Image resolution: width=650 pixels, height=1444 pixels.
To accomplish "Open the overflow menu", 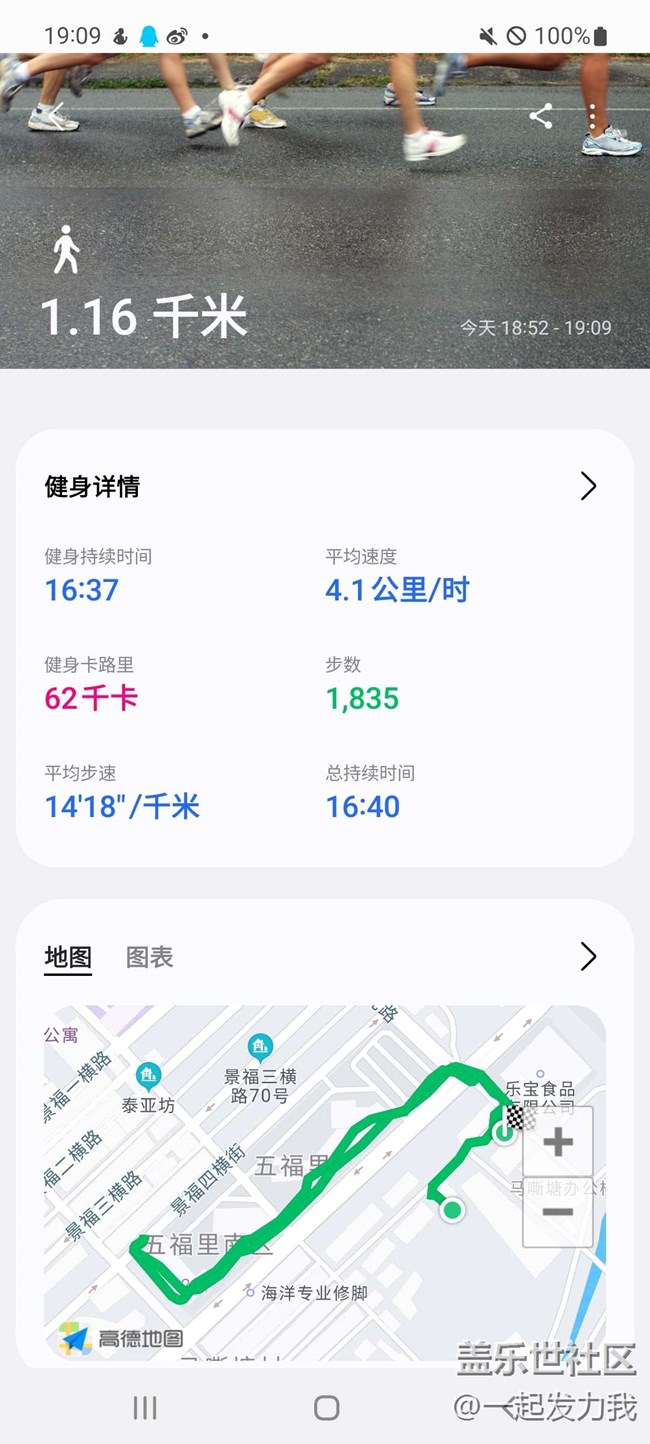I will (593, 116).
